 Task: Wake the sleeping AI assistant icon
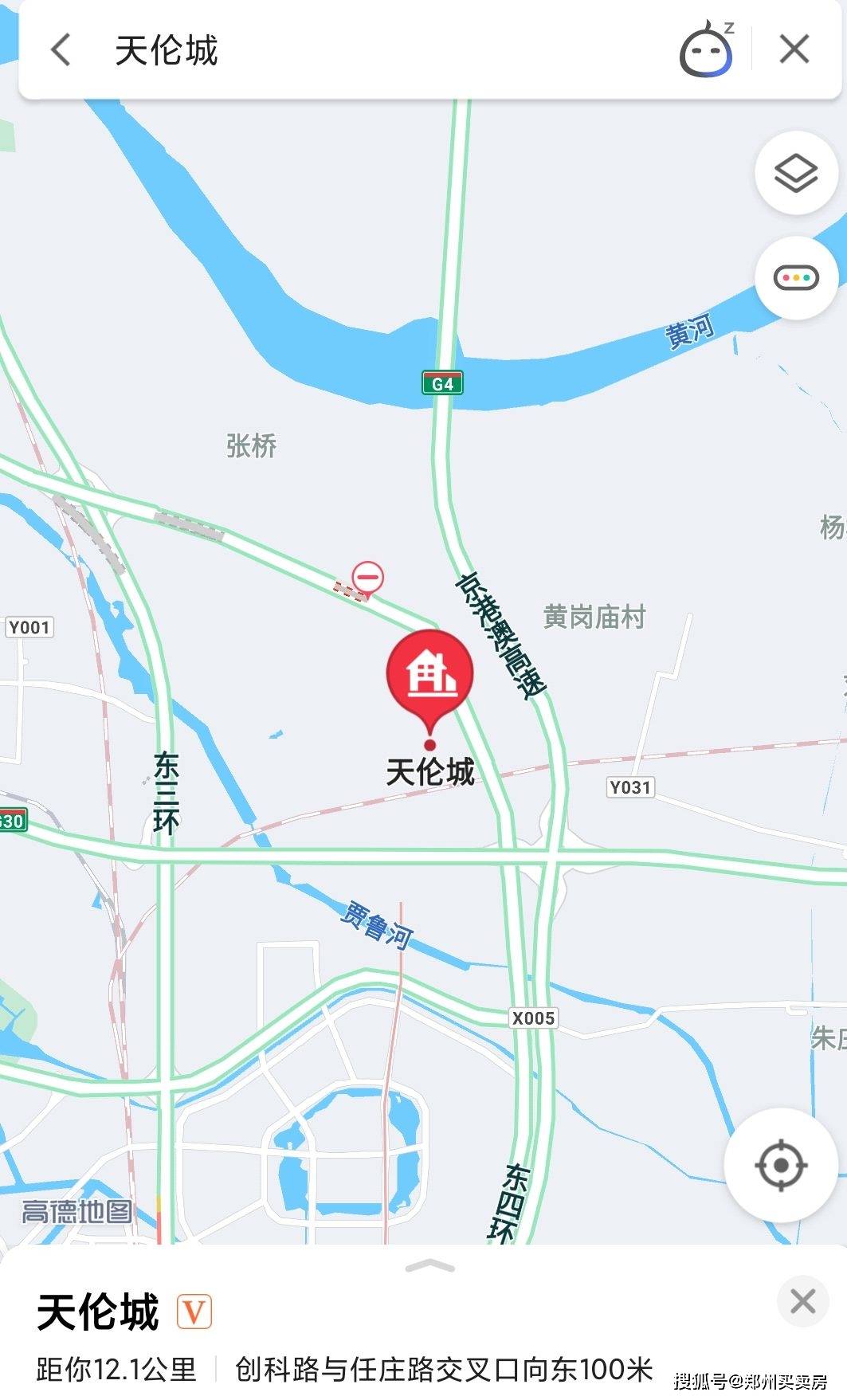[705, 49]
